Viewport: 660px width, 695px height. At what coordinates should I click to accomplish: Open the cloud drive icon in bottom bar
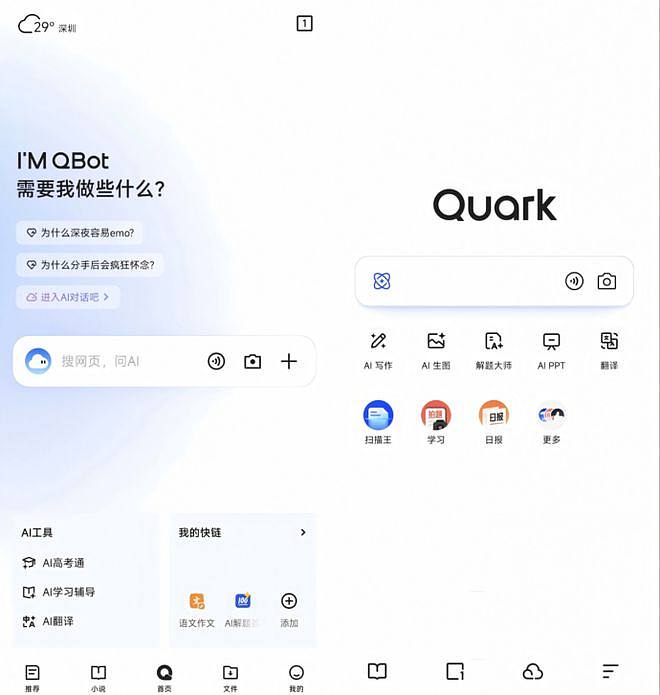pos(533,671)
